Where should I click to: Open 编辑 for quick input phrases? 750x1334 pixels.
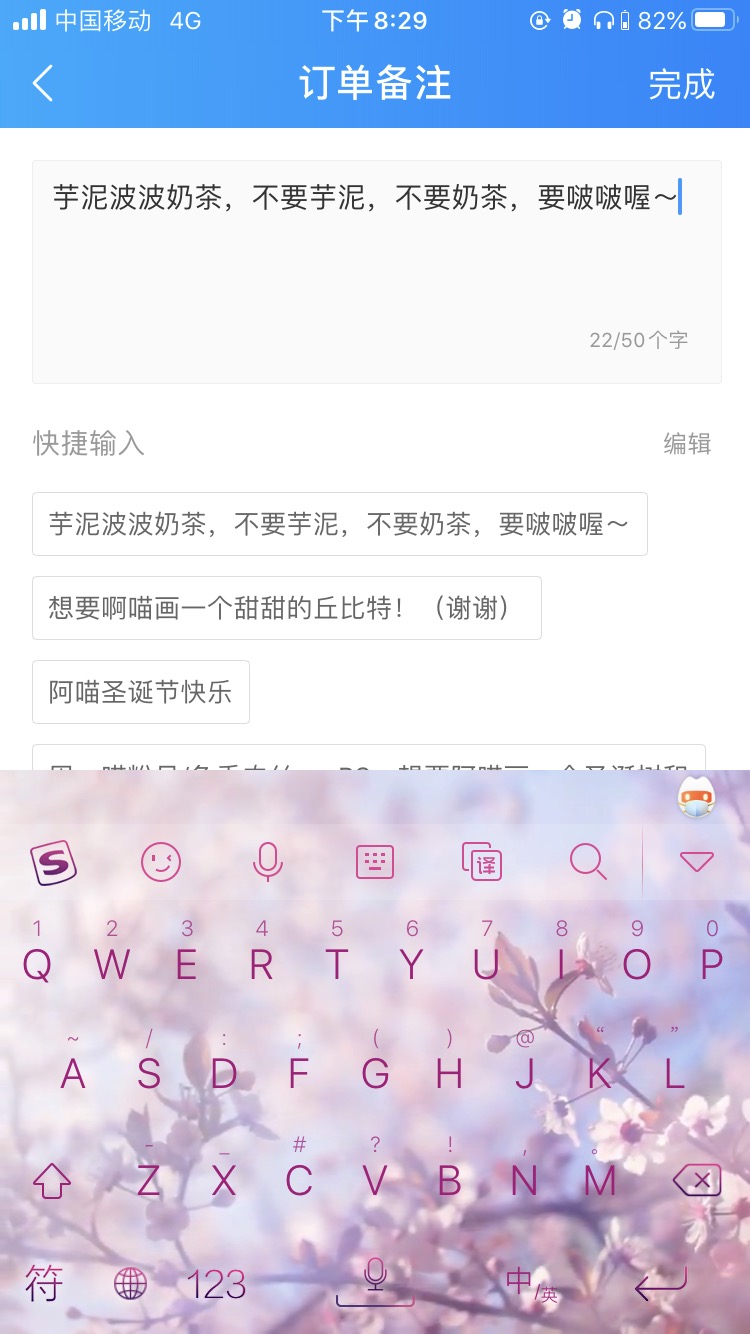click(x=688, y=443)
